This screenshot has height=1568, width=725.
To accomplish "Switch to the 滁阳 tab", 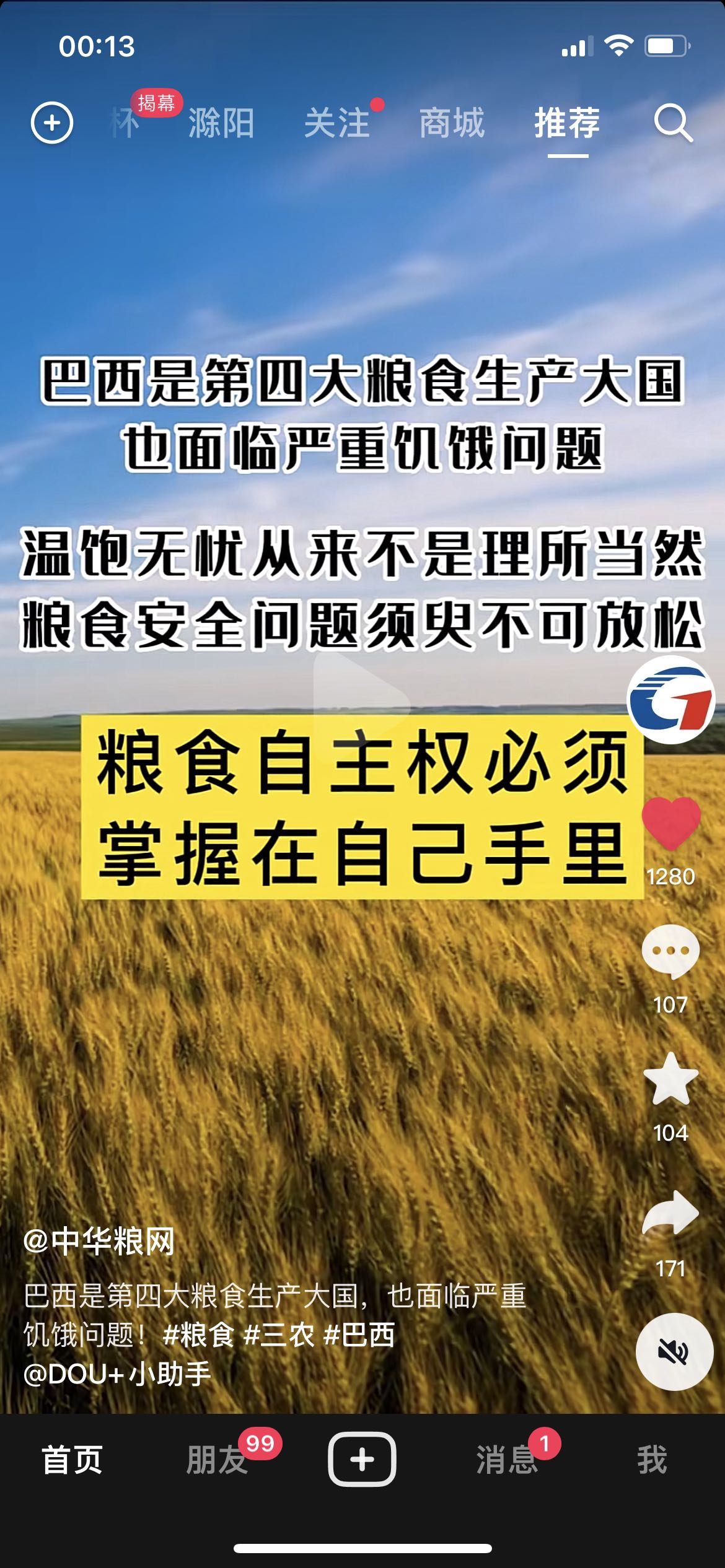I will [221, 123].
